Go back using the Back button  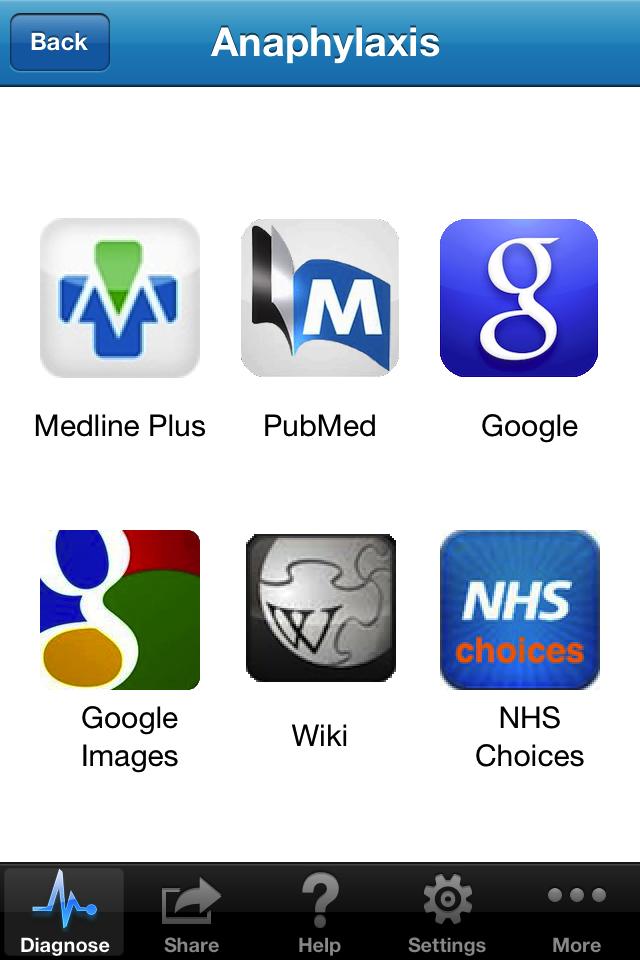59,42
